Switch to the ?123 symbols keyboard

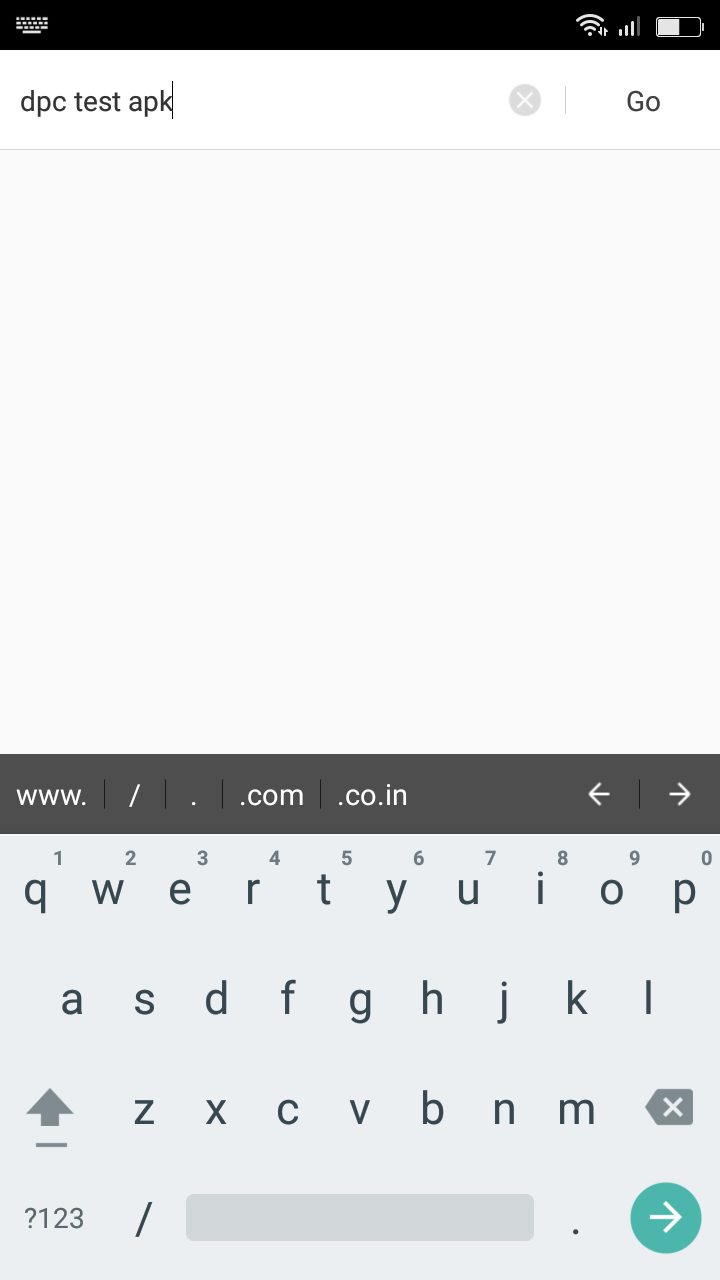click(54, 1218)
